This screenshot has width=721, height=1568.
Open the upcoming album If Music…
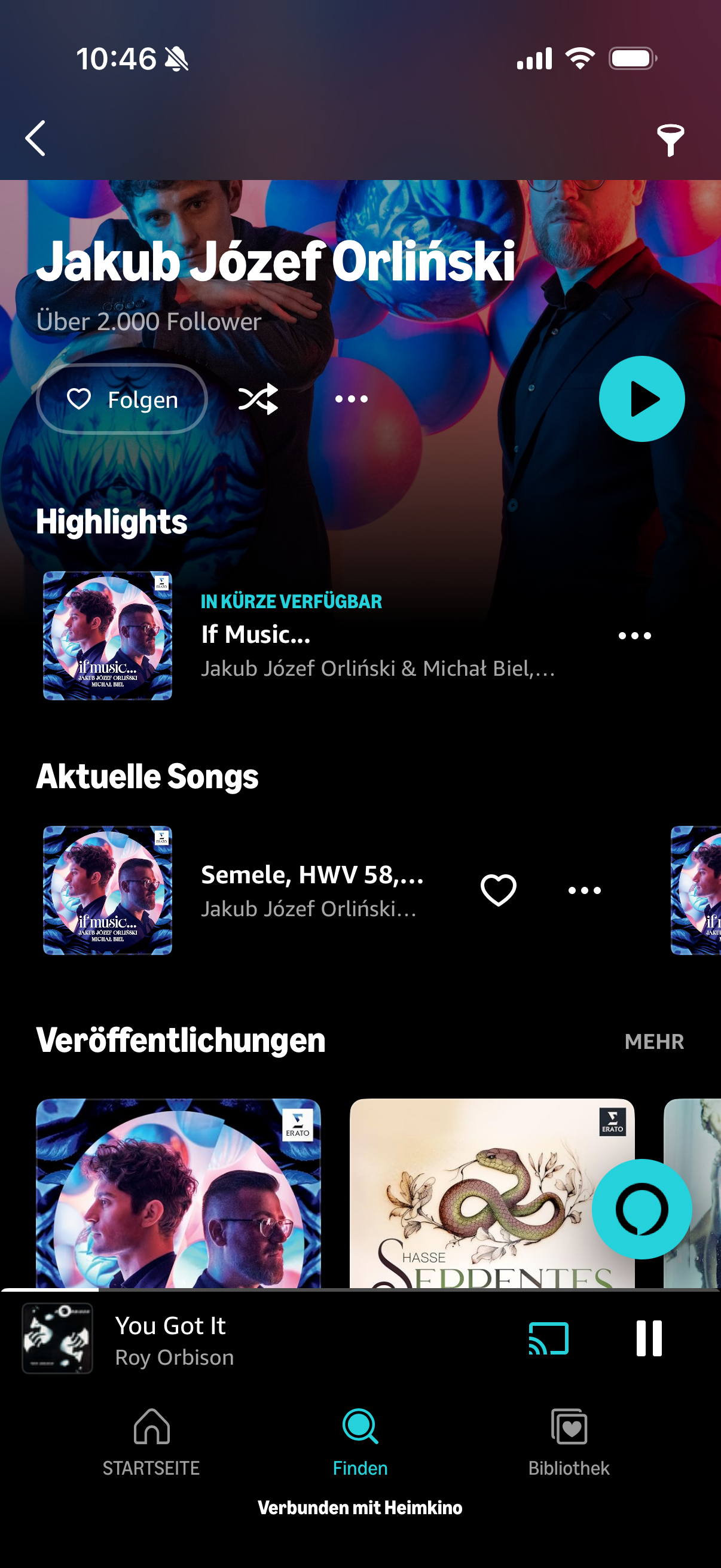point(108,636)
